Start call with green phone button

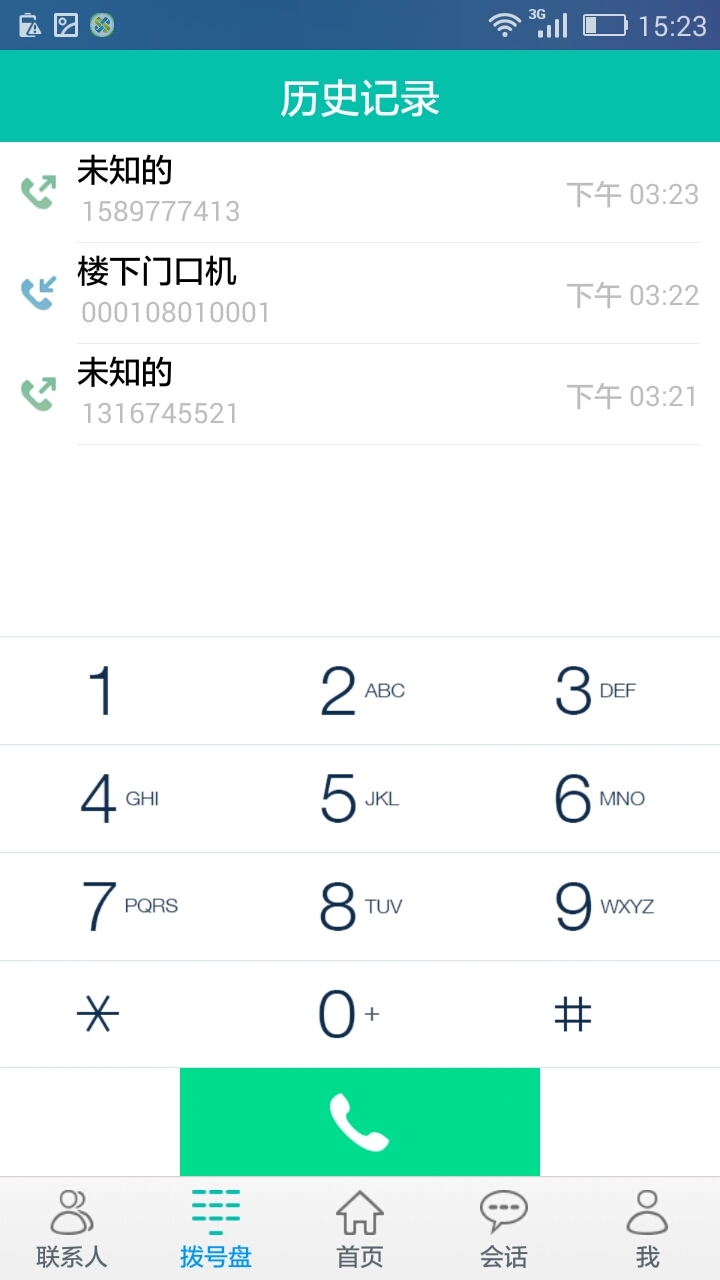360,1122
